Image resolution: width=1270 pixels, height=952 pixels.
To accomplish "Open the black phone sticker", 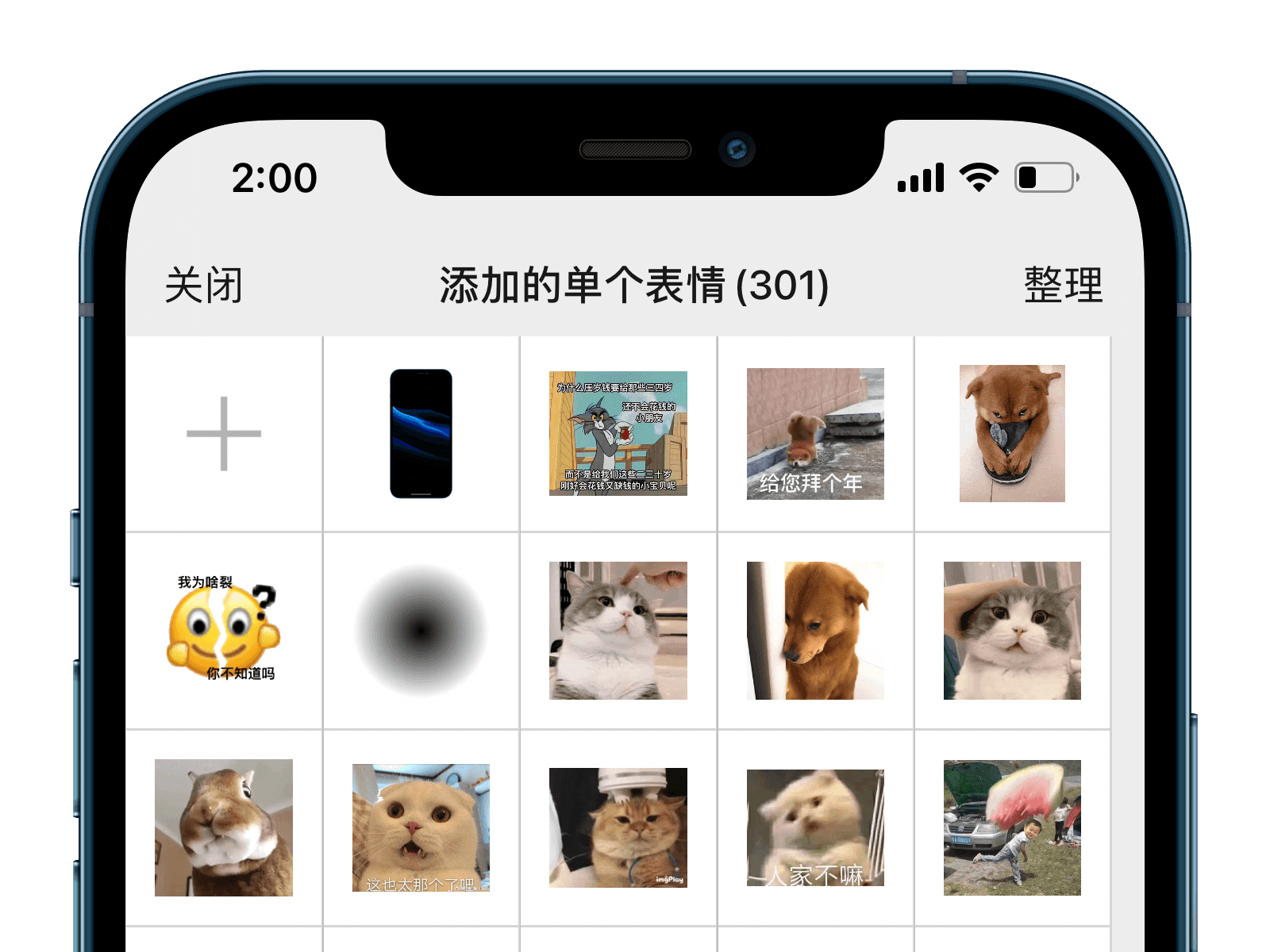I will click(x=421, y=434).
